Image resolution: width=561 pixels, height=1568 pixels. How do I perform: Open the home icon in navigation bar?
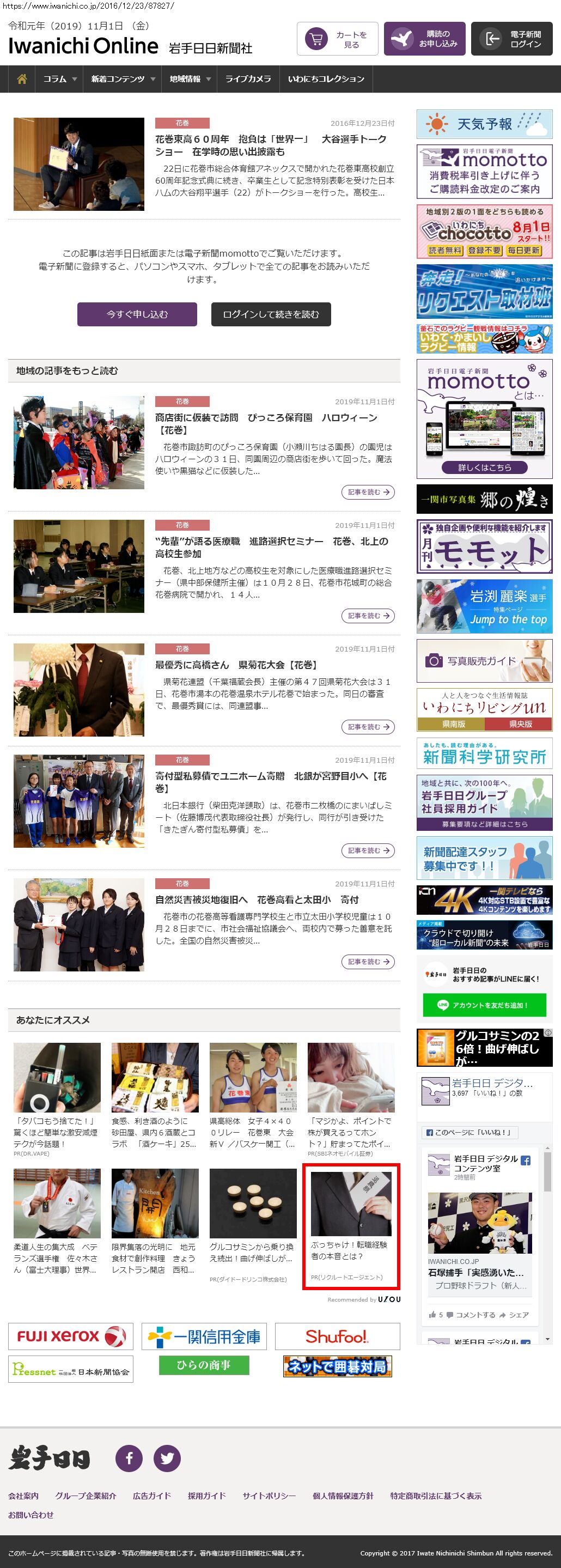pos(22,79)
